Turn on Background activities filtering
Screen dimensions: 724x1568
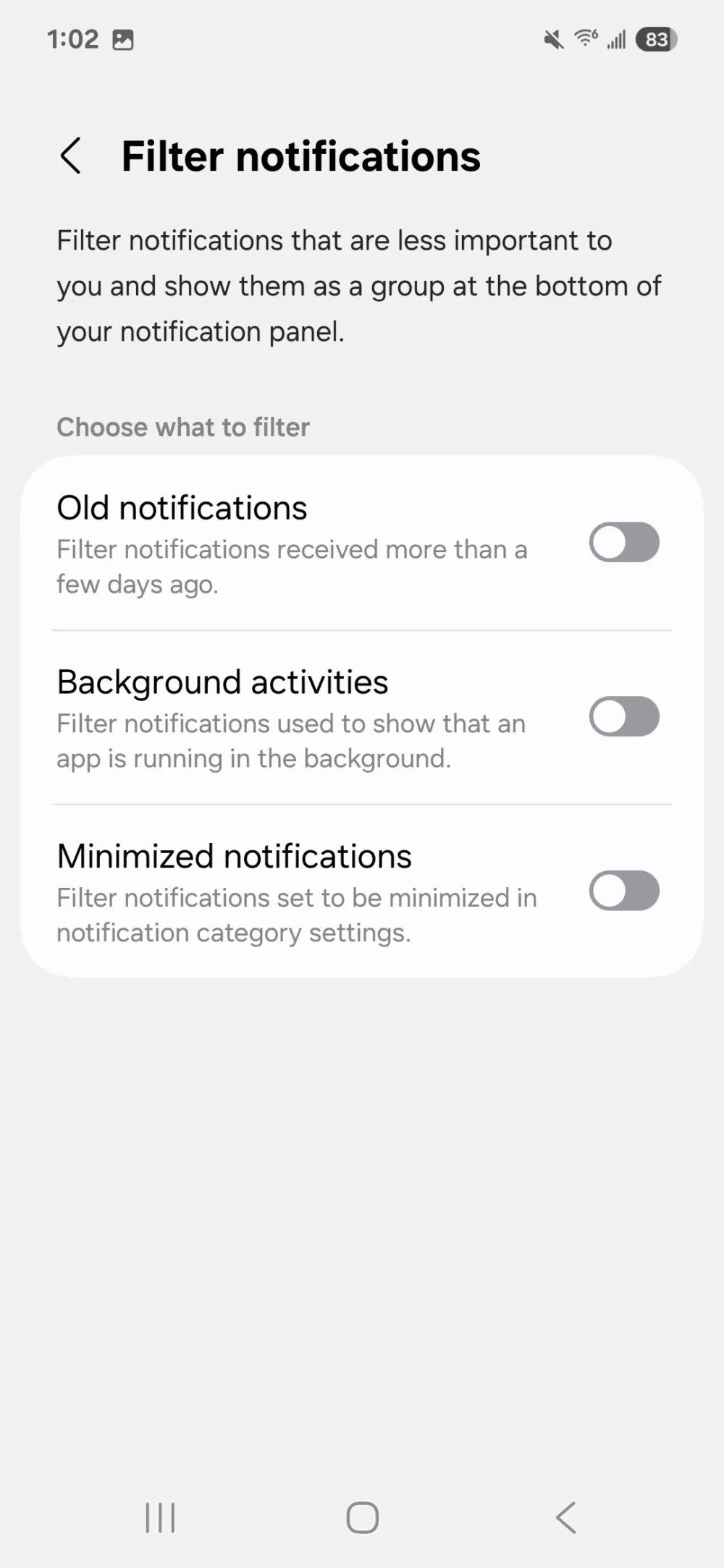point(624,717)
